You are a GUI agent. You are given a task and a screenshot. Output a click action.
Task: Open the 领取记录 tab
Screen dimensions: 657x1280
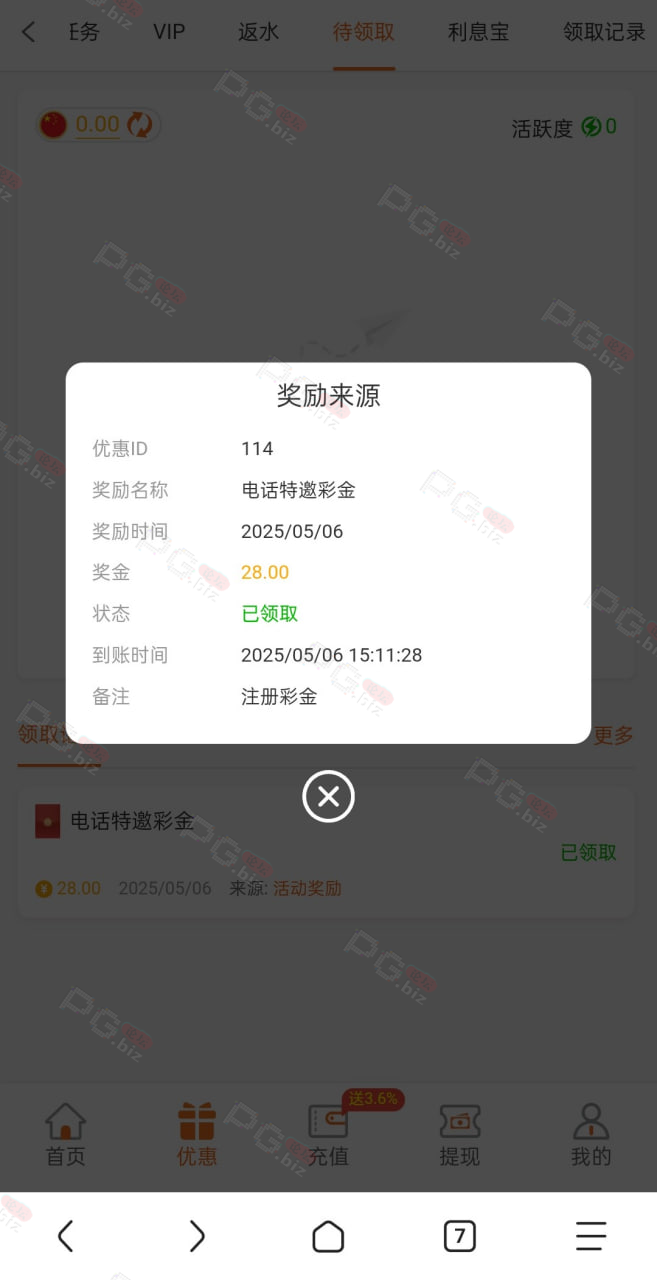(604, 32)
